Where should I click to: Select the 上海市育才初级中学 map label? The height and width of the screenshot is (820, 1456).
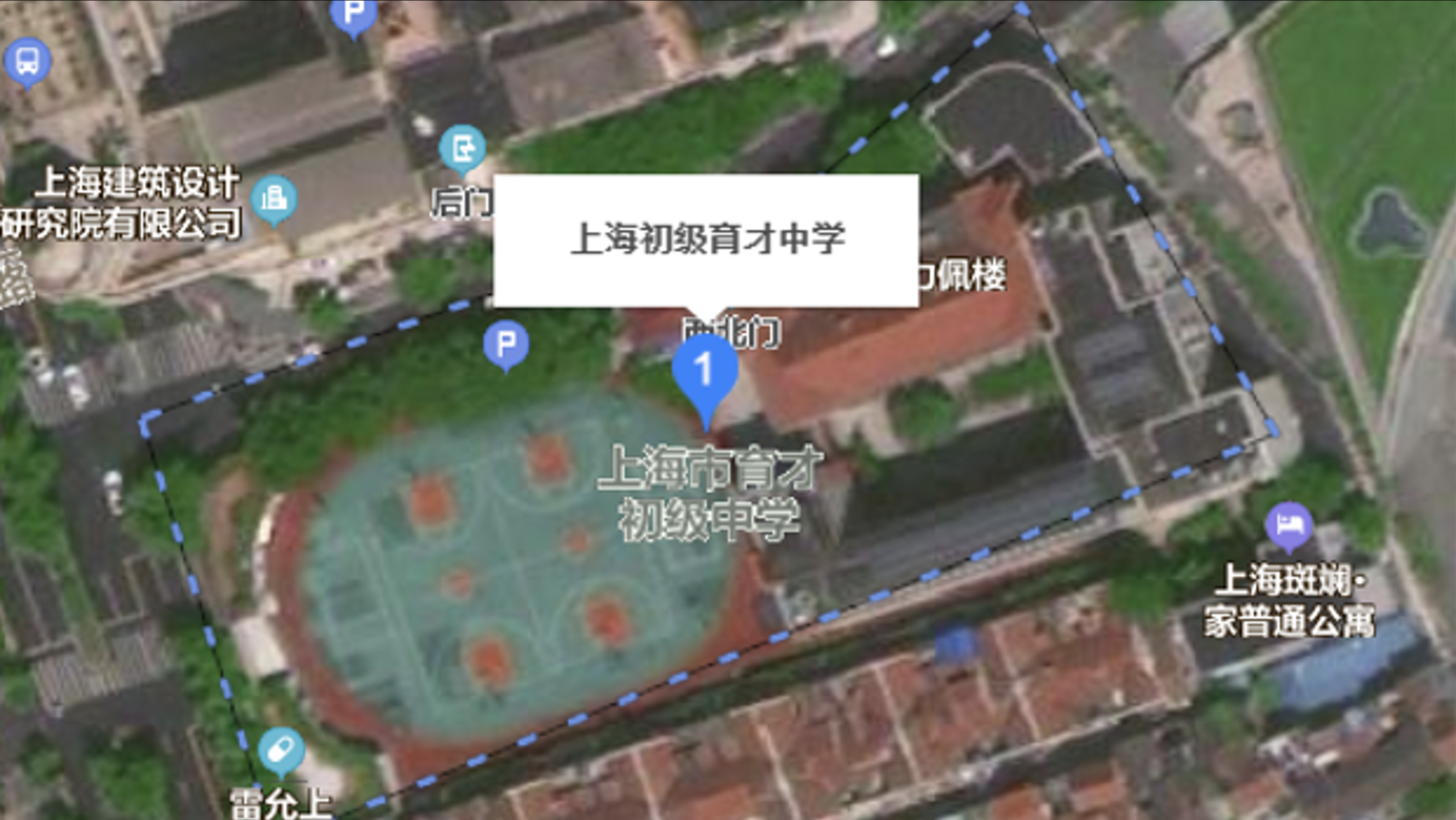(x=709, y=492)
